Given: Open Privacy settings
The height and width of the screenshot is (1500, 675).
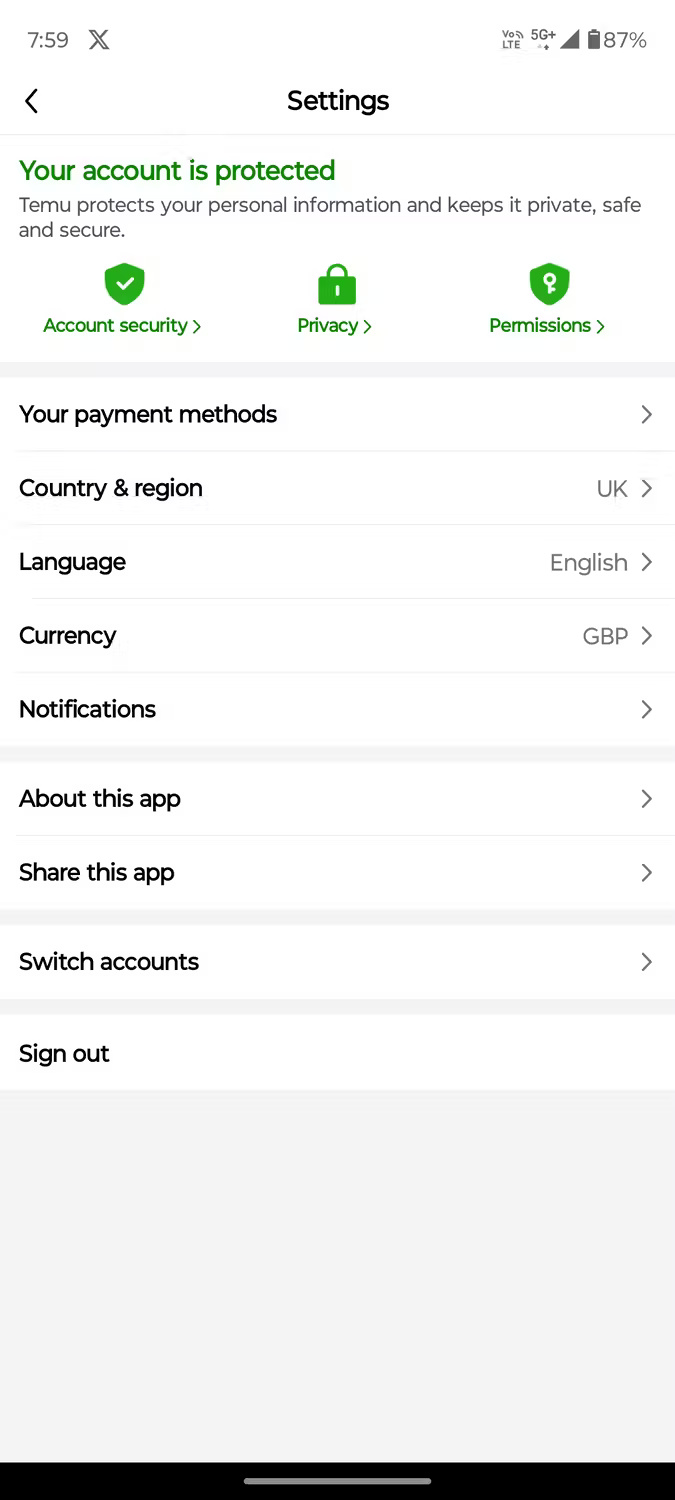Looking at the screenshot, I should pyautogui.click(x=335, y=300).
